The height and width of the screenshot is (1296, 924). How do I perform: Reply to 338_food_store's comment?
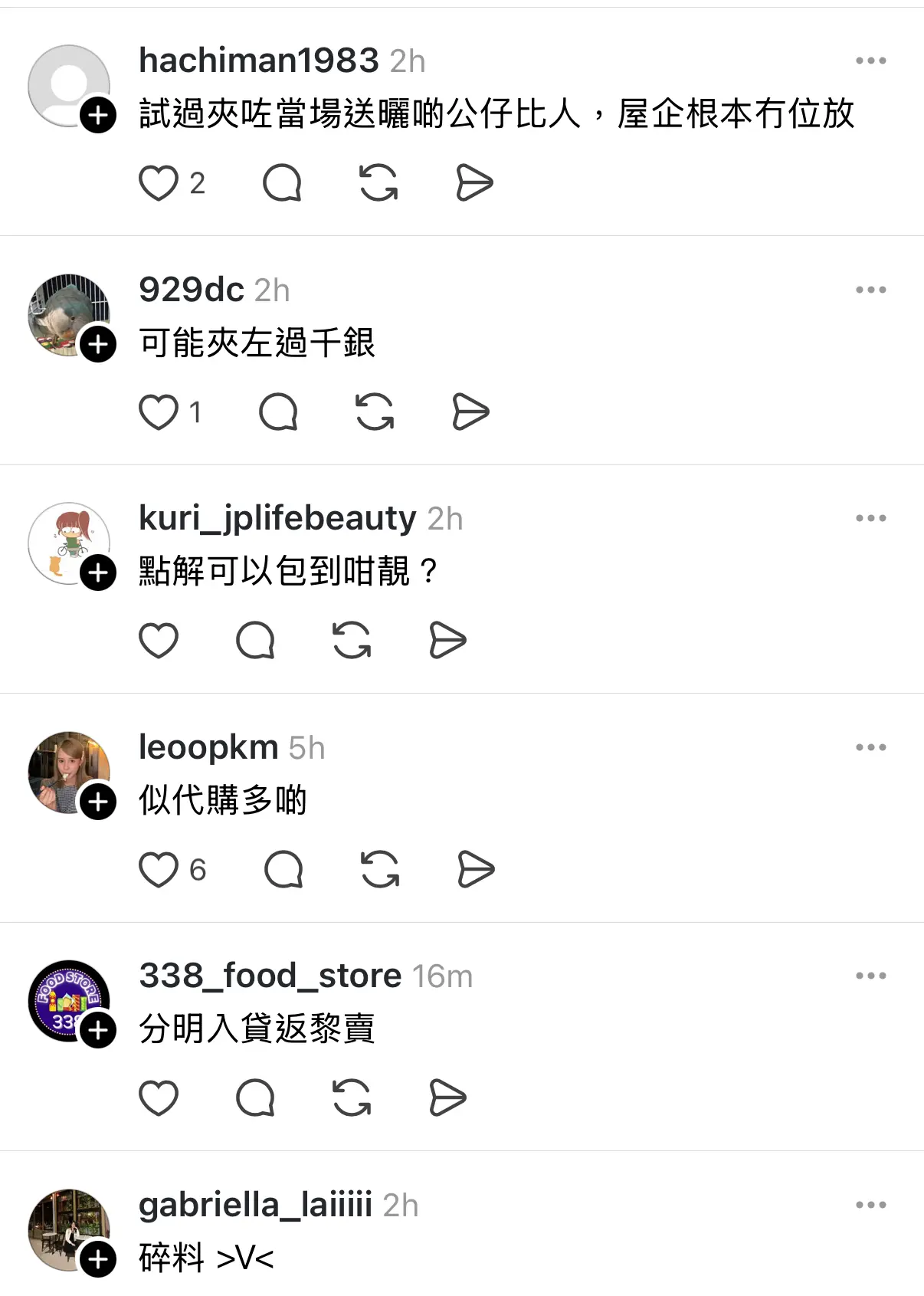(x=255, y=1098)
